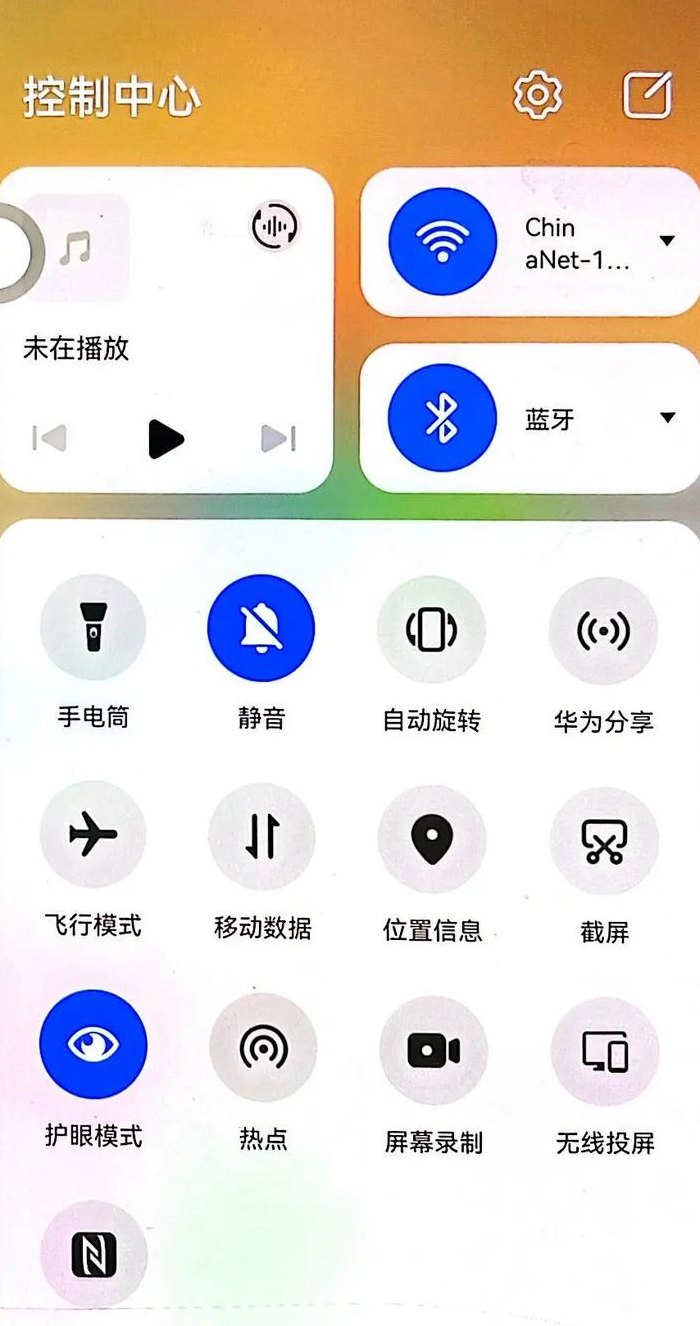The height and width of the screenshot is (1326, 700).
Task: Play music in the media card
Action: (x=166, y=438)
